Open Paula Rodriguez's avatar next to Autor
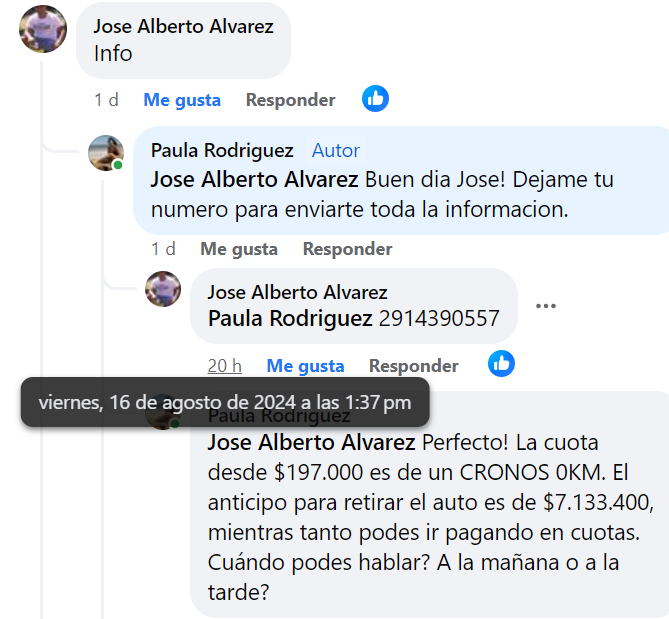This screenshot has width=669, height=619. coord(106,153)
